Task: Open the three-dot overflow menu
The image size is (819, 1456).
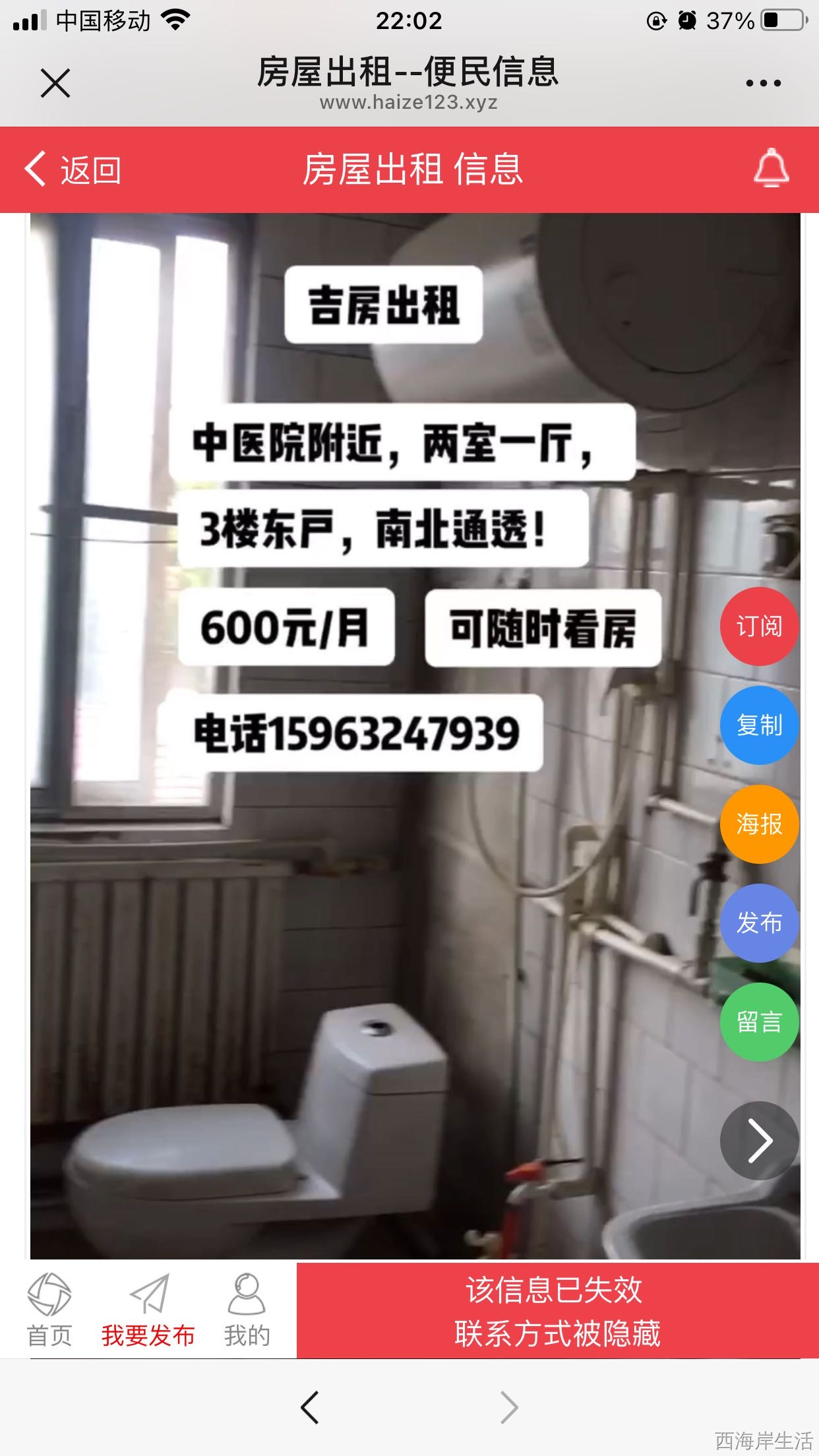Action: pyautogui.click(x=763, y=83)
